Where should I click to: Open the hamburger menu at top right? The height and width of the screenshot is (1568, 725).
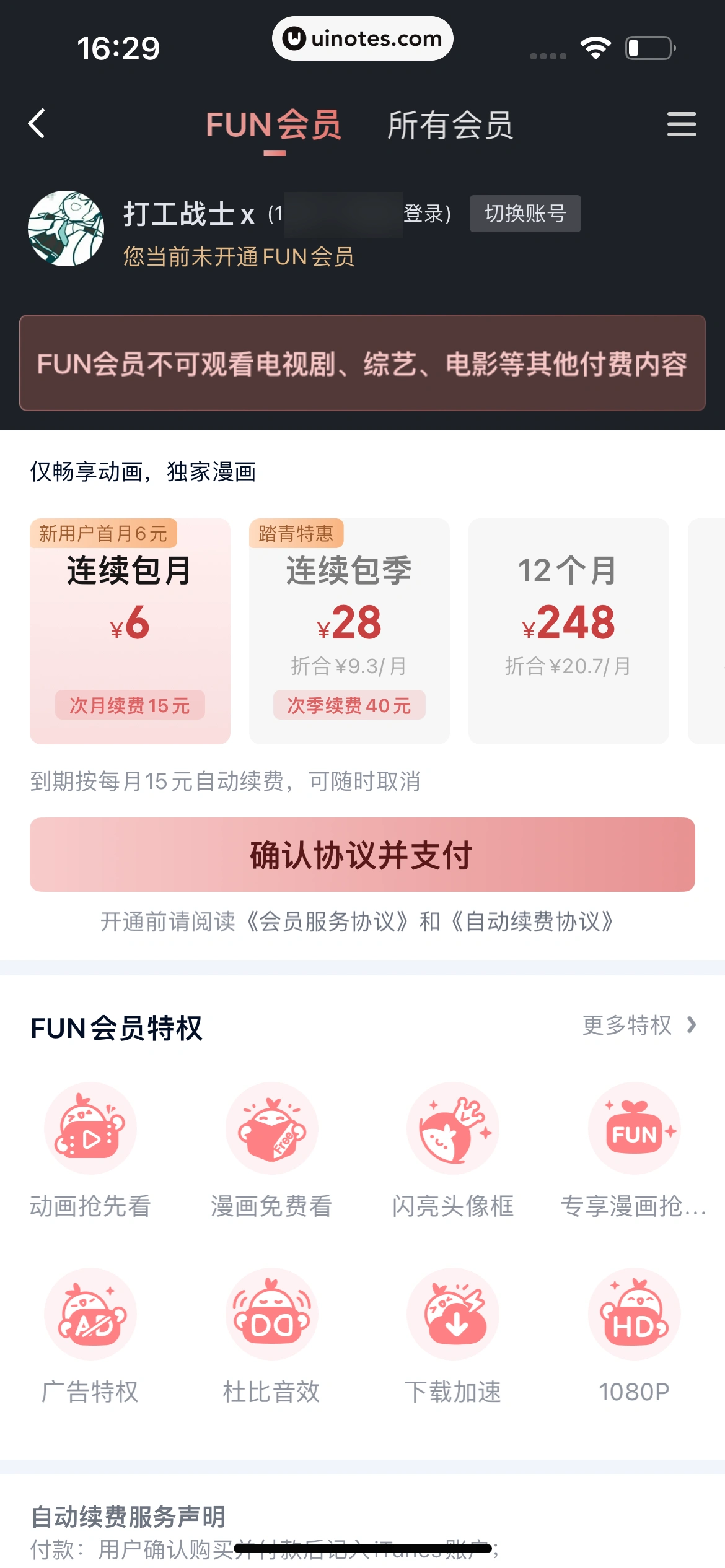[x=680, y=124]
